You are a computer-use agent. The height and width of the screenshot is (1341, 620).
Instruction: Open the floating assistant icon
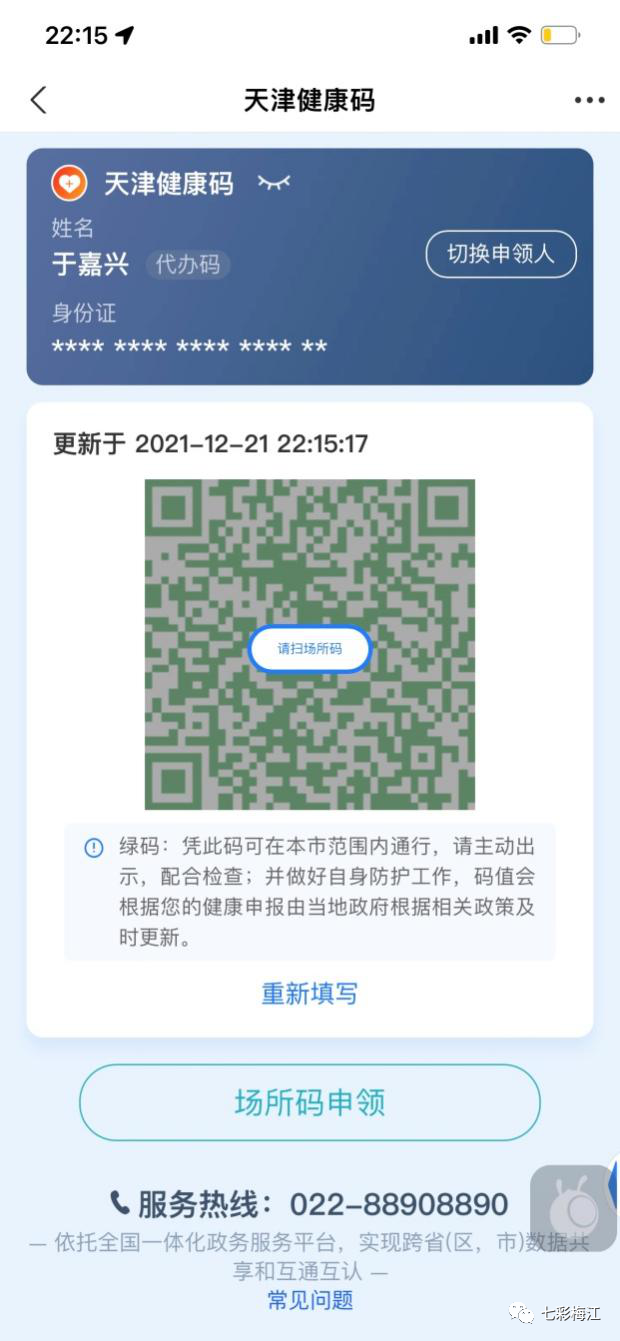[574, 1208]
